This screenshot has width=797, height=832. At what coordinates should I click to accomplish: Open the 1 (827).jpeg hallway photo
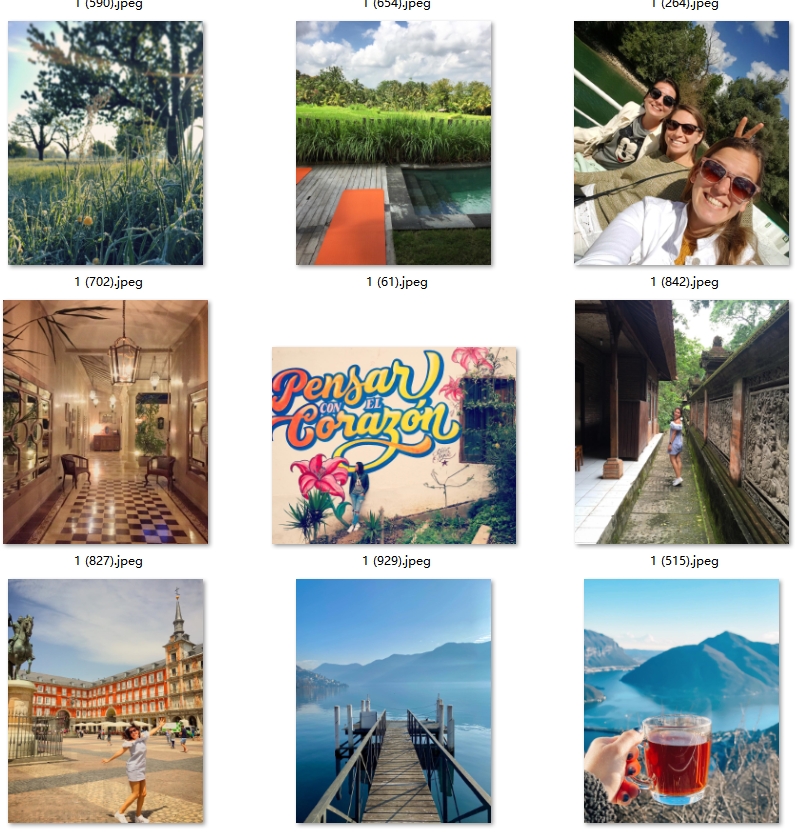pyautogui.click(x=105, y=421)
